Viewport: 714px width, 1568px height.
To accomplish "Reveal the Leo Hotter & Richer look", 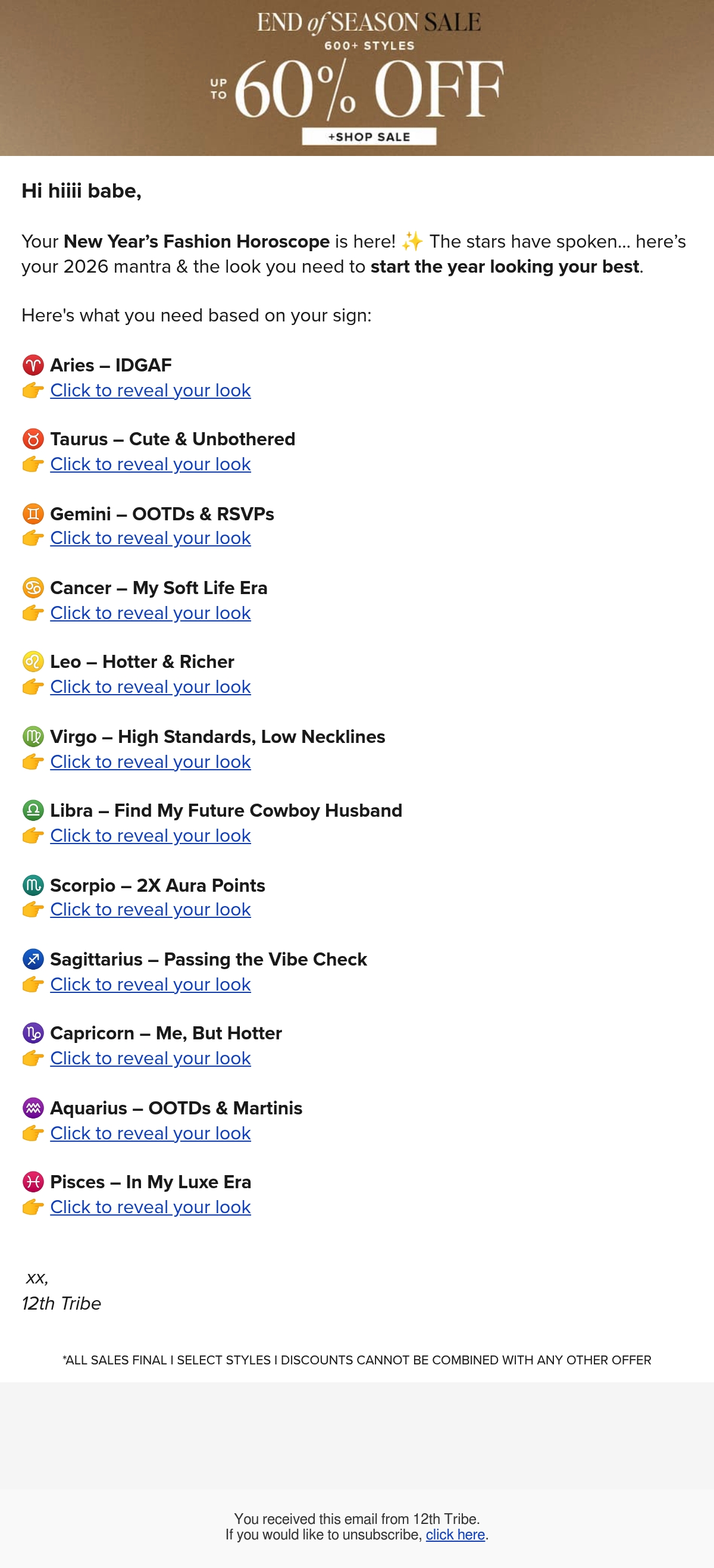I will [x=150, y=686].
